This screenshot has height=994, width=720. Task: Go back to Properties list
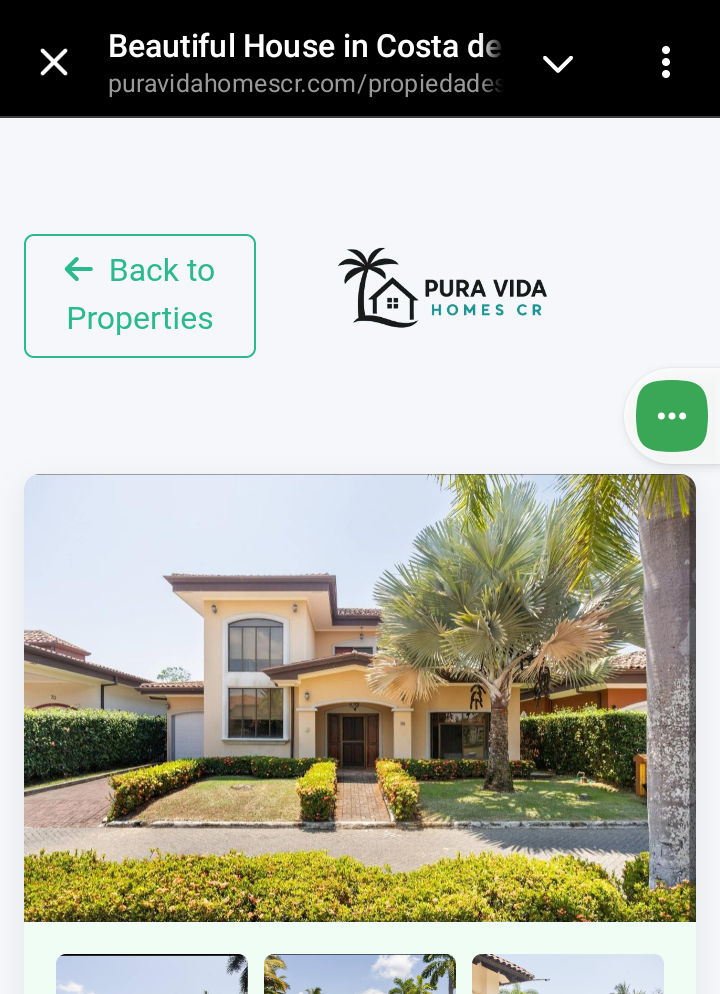pyautogui.click(x=140, y=296)
